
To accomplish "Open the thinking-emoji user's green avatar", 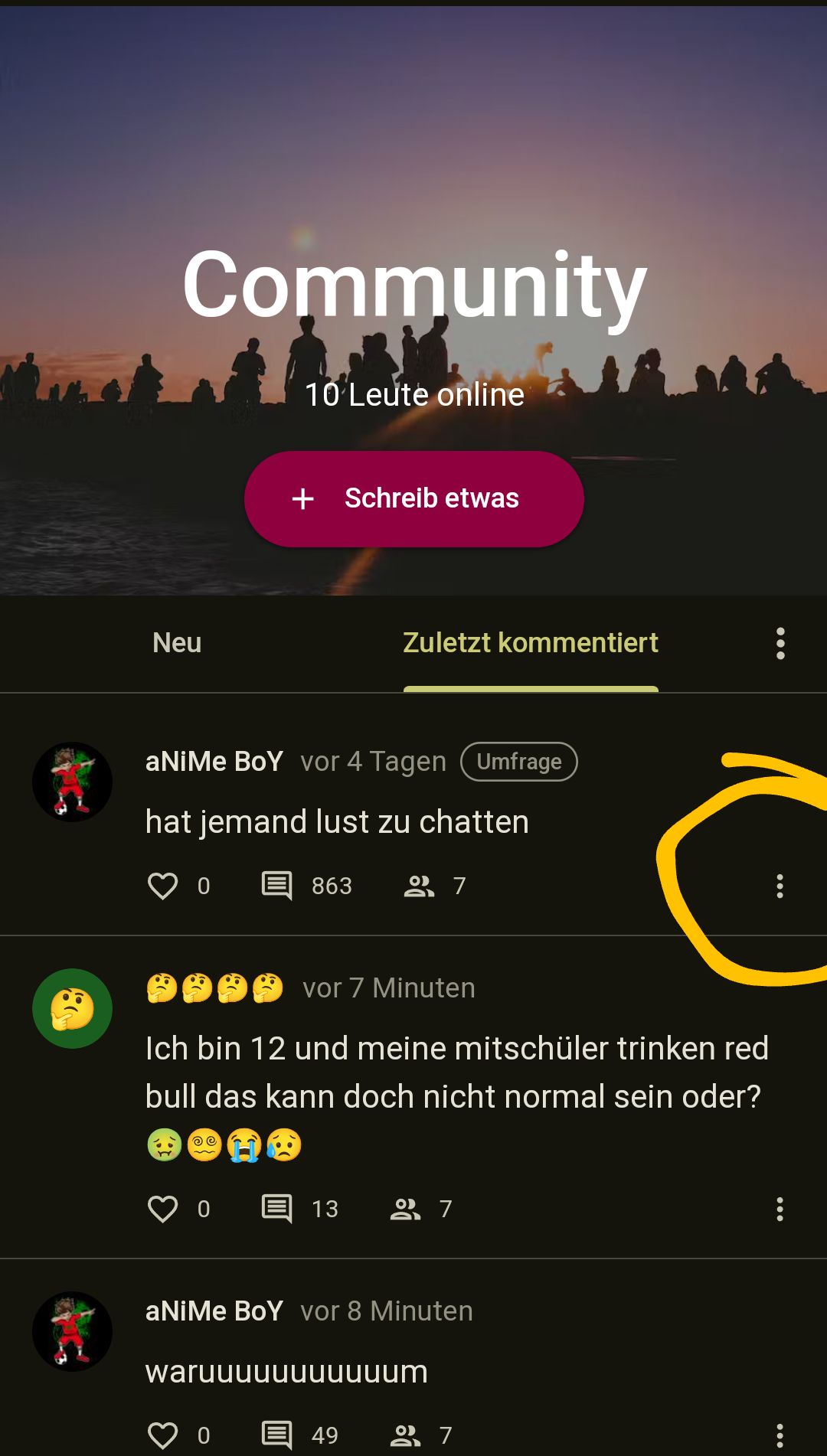I will click(x=72, y=1009).
